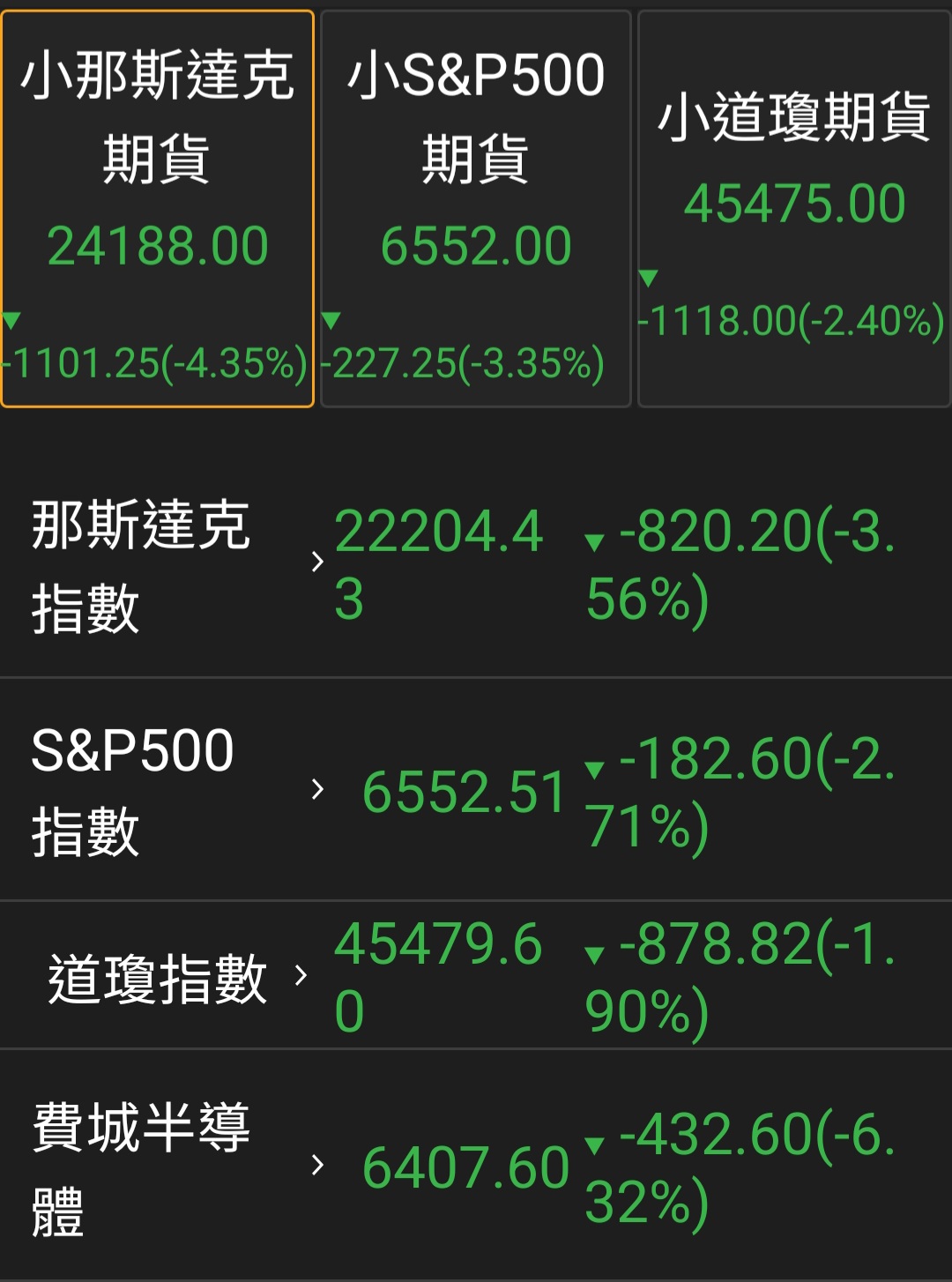Select the 小那斯達克期貨 futures card

(x=158, y=210)
